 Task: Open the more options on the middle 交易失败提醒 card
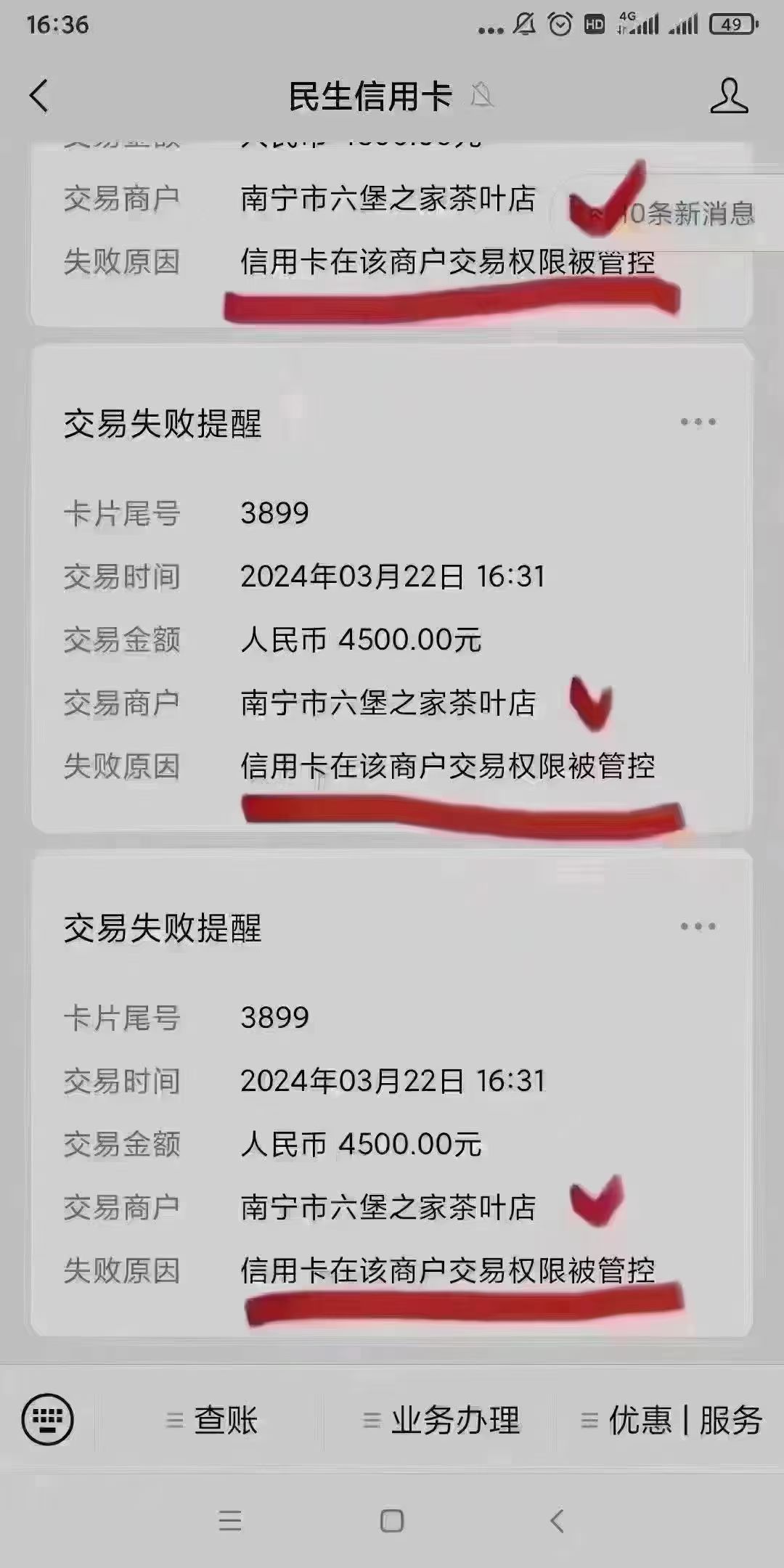click(x=698, y=422)
